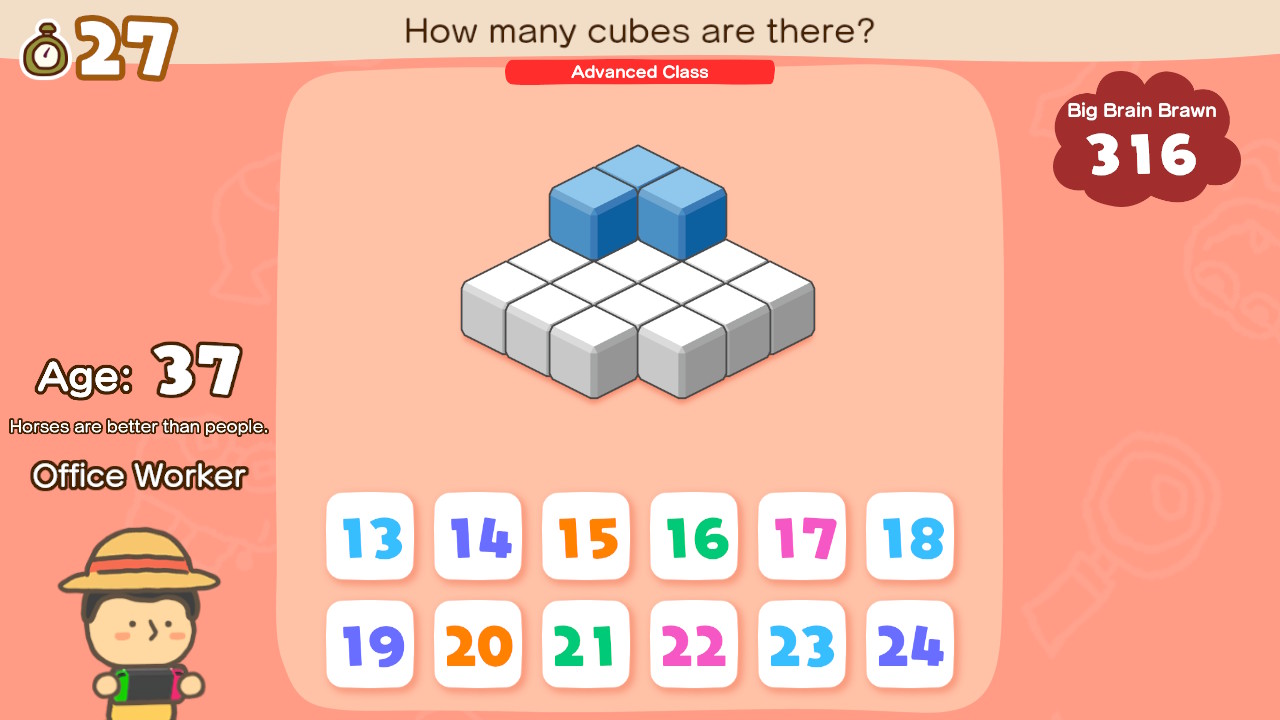Choose answer 18

(x=910, y=537)
